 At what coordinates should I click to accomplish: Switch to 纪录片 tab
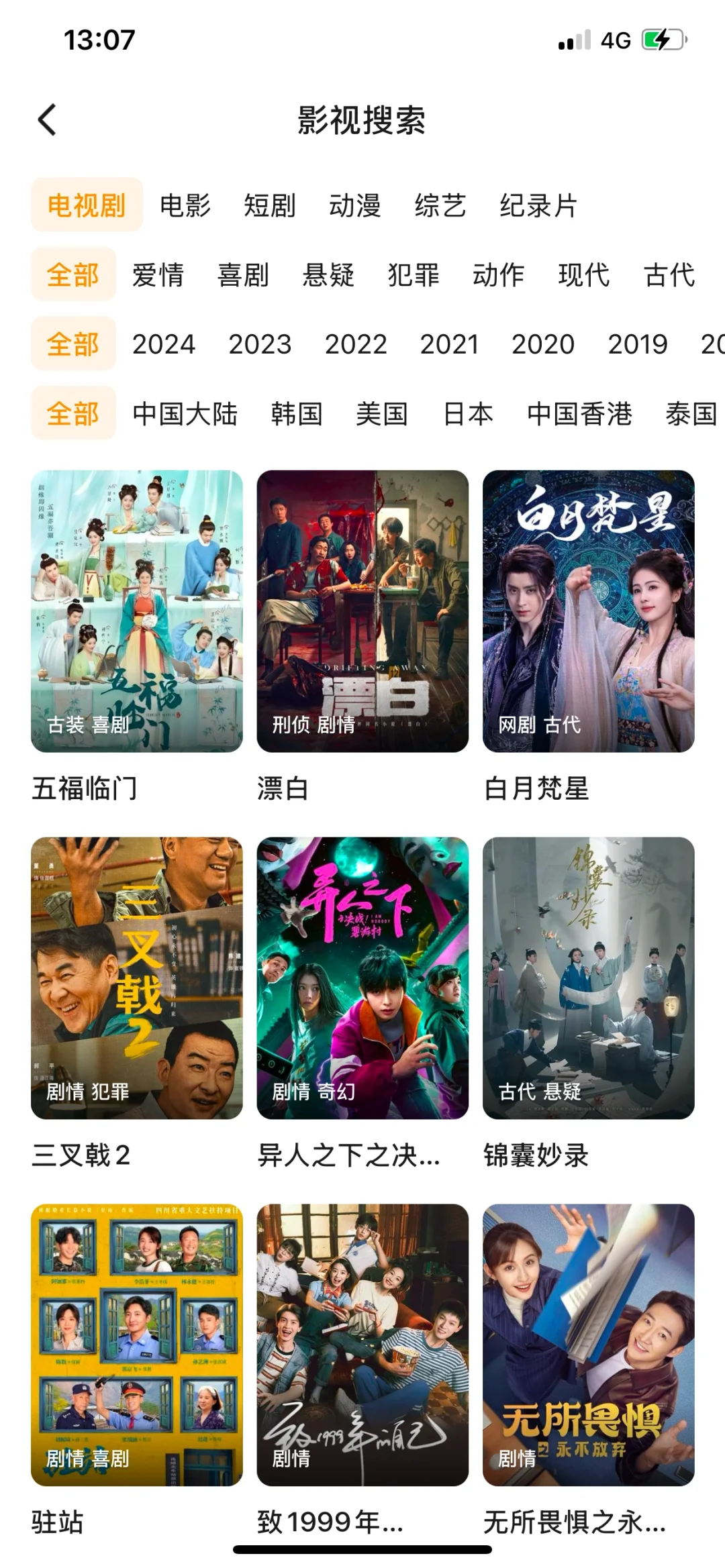(538, 205)
